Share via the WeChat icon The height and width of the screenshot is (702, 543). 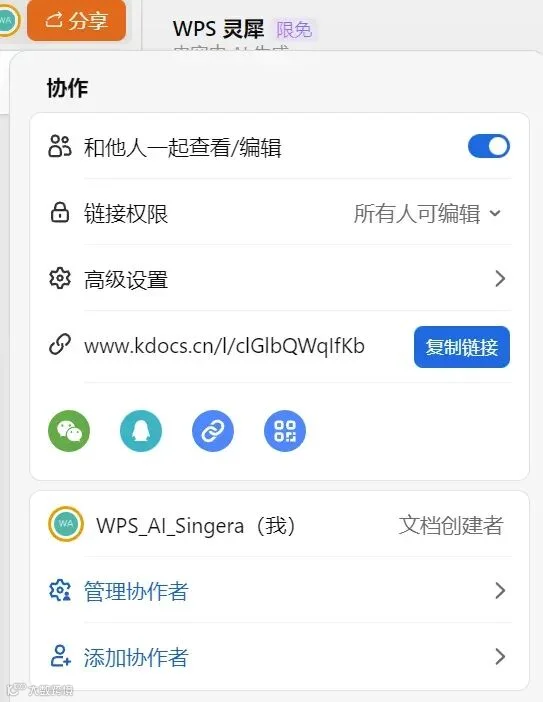tap(69, 431)
